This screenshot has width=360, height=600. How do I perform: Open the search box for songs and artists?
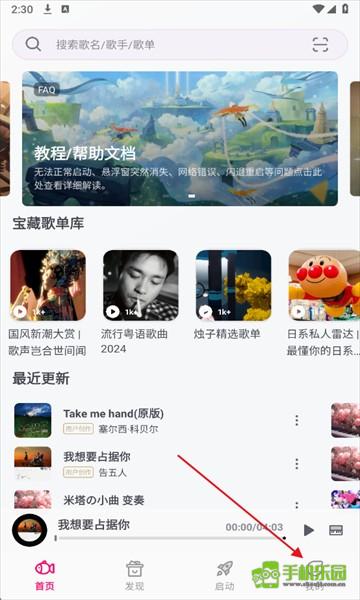click(x=180, y=45)
